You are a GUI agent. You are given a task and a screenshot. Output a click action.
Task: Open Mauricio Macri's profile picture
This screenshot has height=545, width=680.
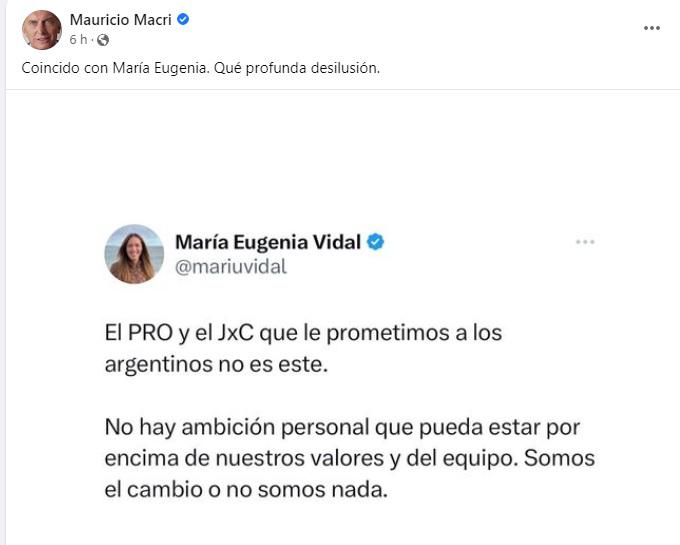coord(41,30)
